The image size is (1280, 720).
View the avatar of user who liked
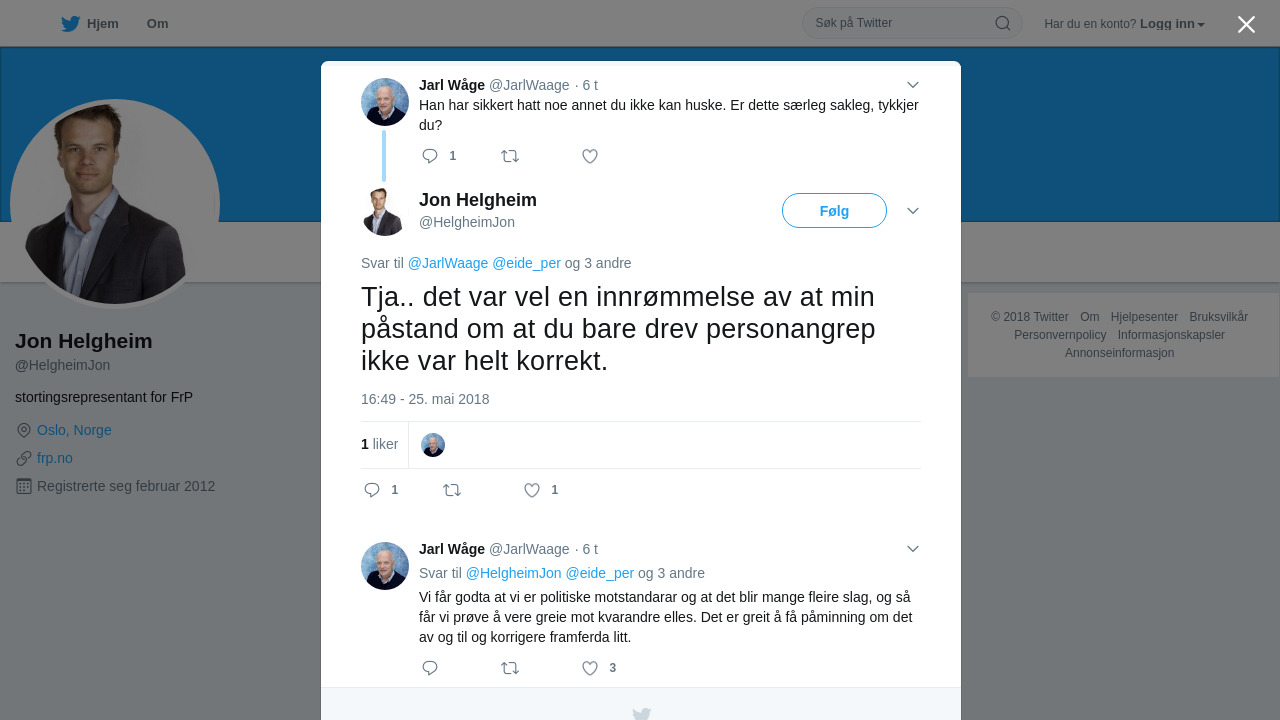click(433, 445)
